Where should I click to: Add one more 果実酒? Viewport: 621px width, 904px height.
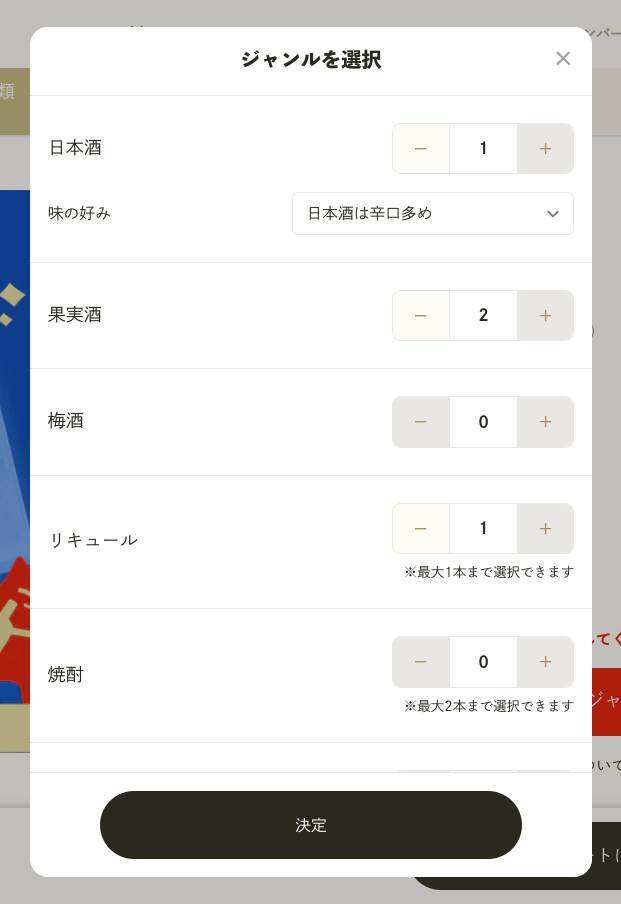coord(545,316)
